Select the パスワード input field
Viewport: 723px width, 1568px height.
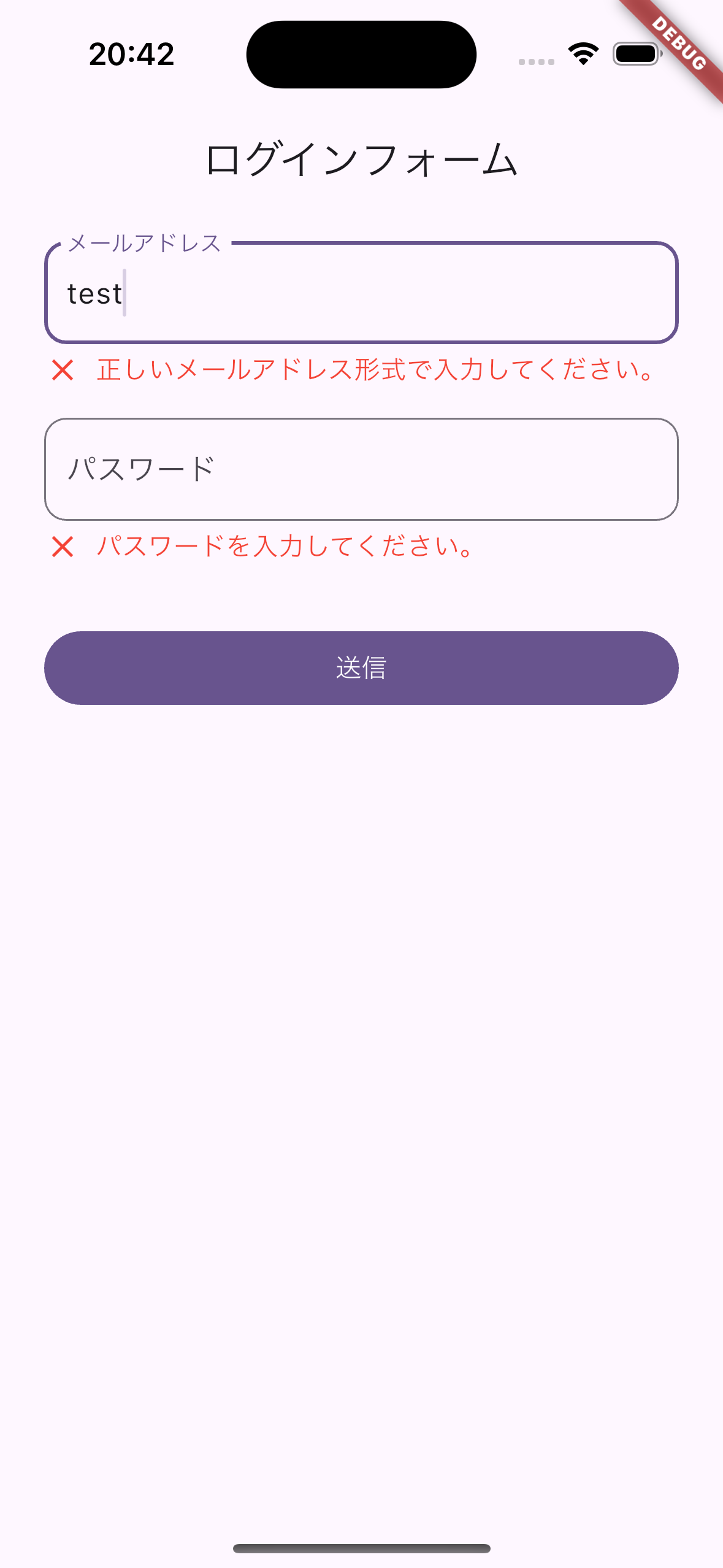[361, 469]
